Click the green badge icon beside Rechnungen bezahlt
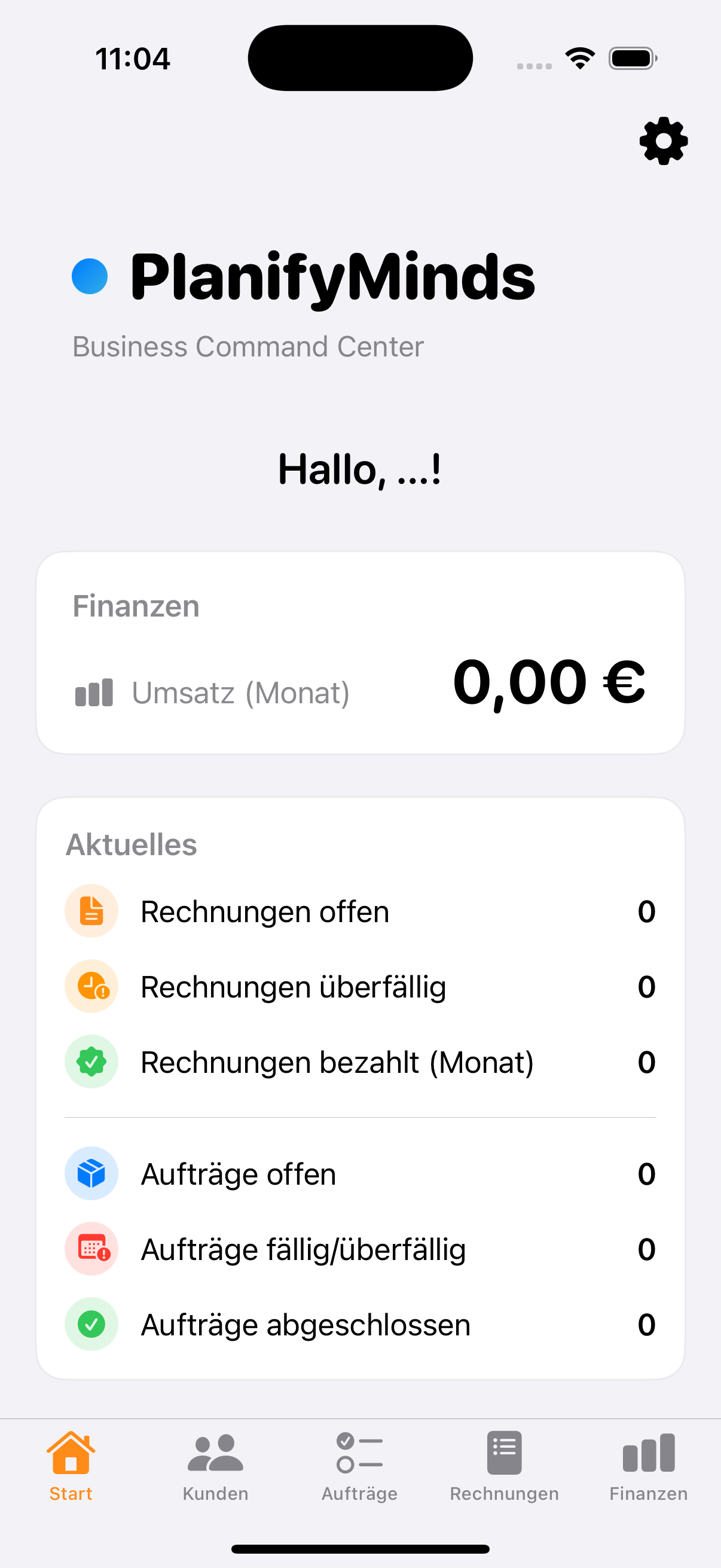Image resolution: width=721 pixels, height=1568 pixels. (x=91, y=1061)
